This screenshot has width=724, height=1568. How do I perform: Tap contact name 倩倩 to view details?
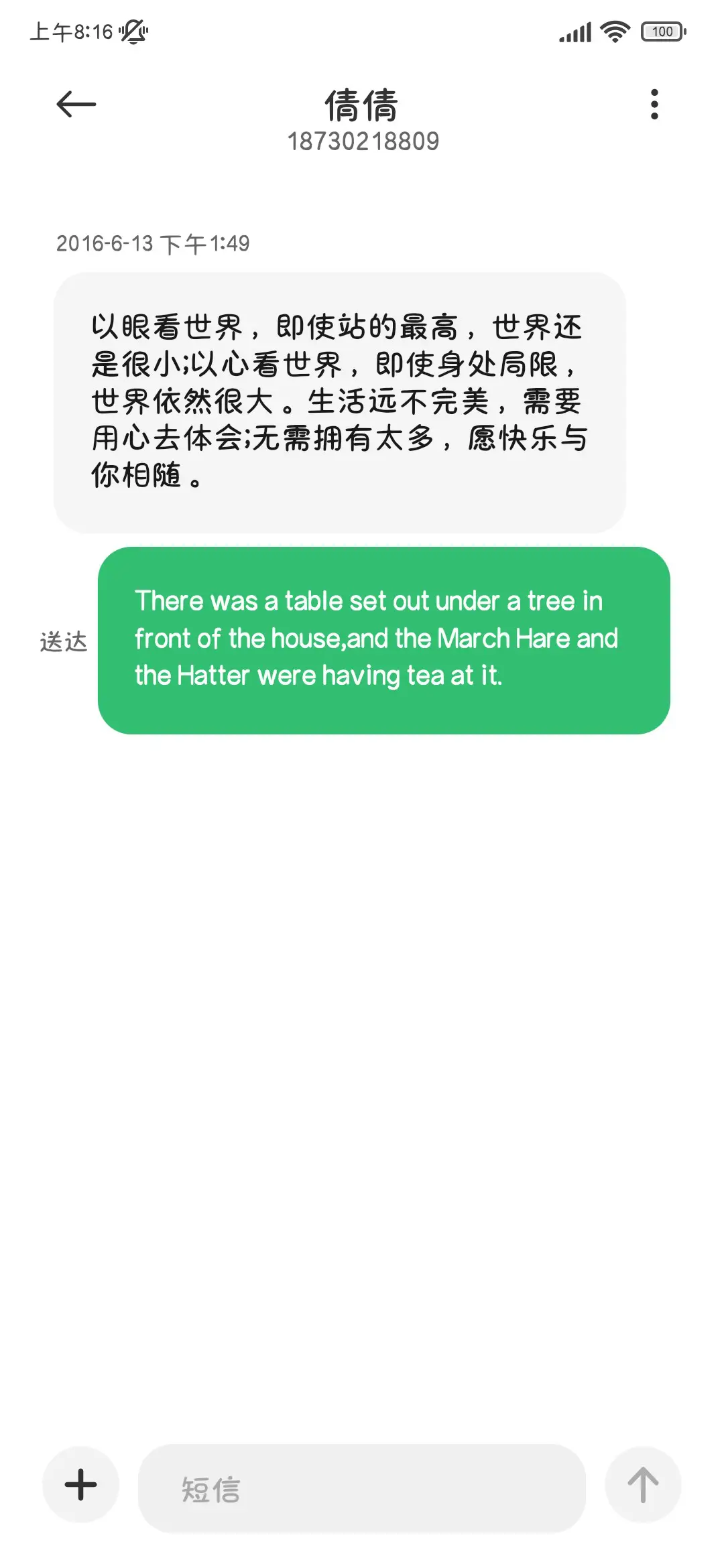[x=361, y=104]
